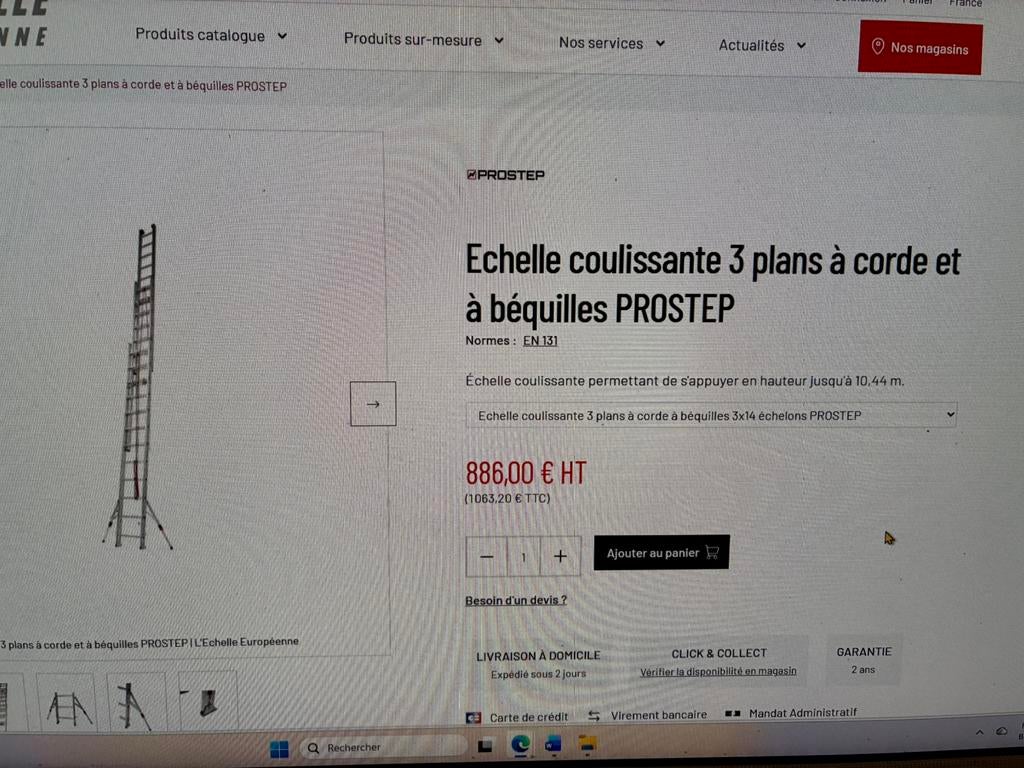1024x768 pixels.
Task: Decrease quantity with minus button
Action: 487,556
